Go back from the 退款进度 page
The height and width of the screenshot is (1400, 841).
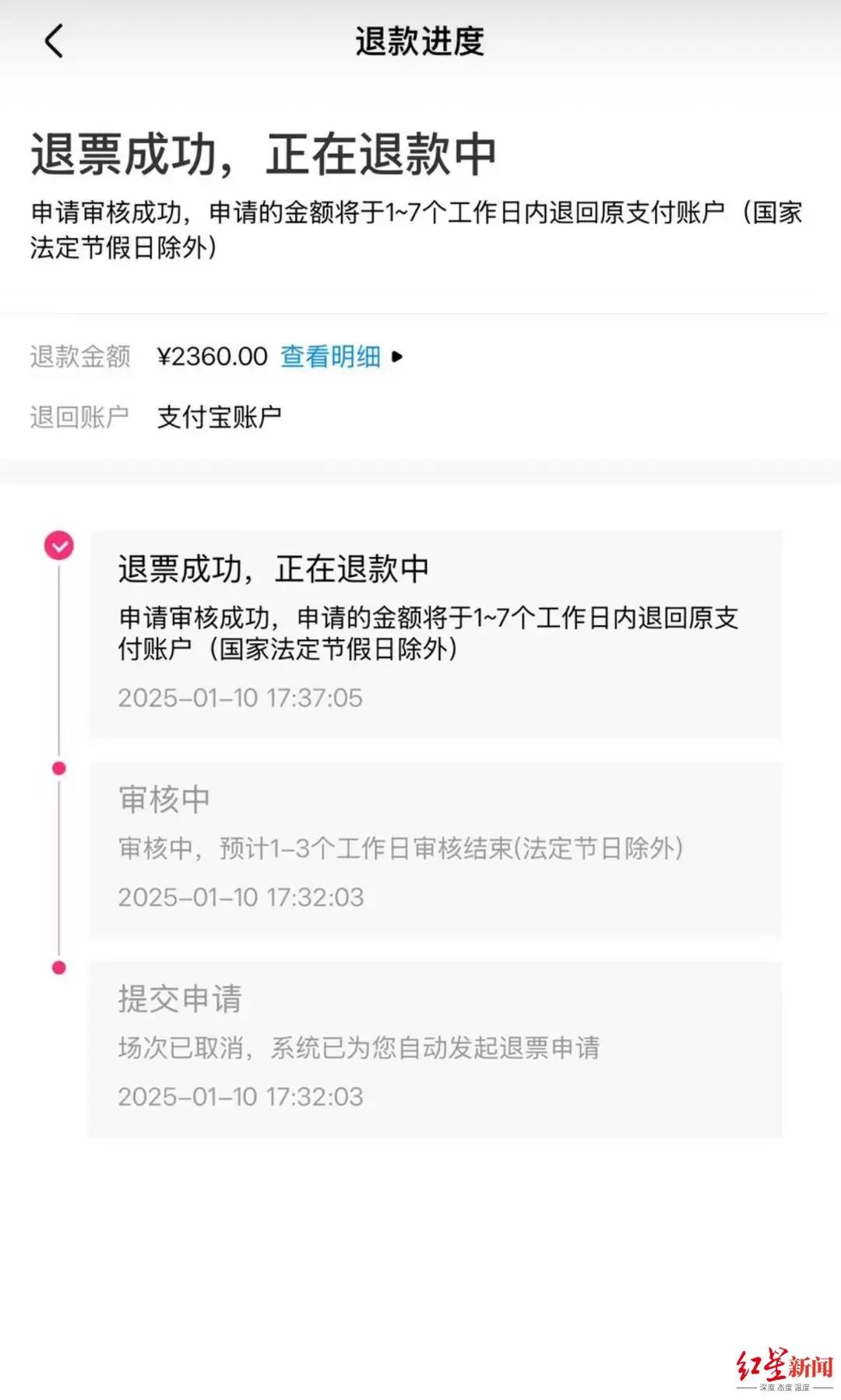[54, 41]
